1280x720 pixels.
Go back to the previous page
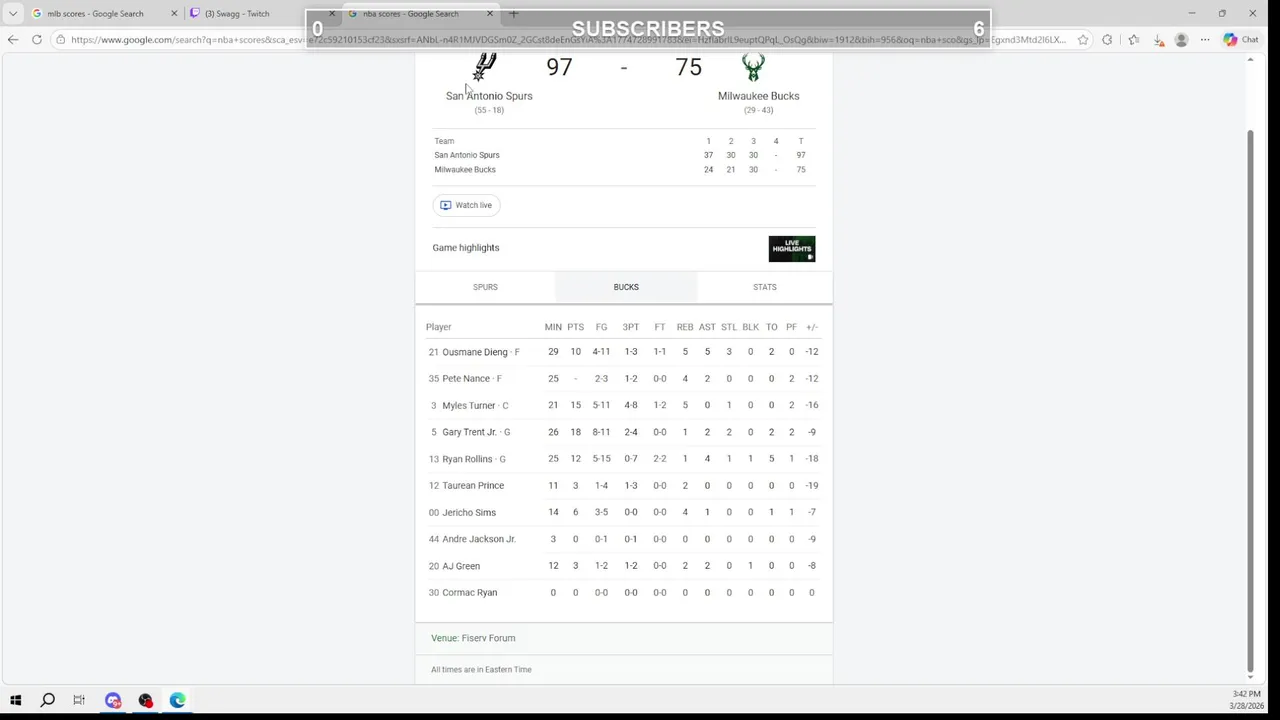(13, 40)
